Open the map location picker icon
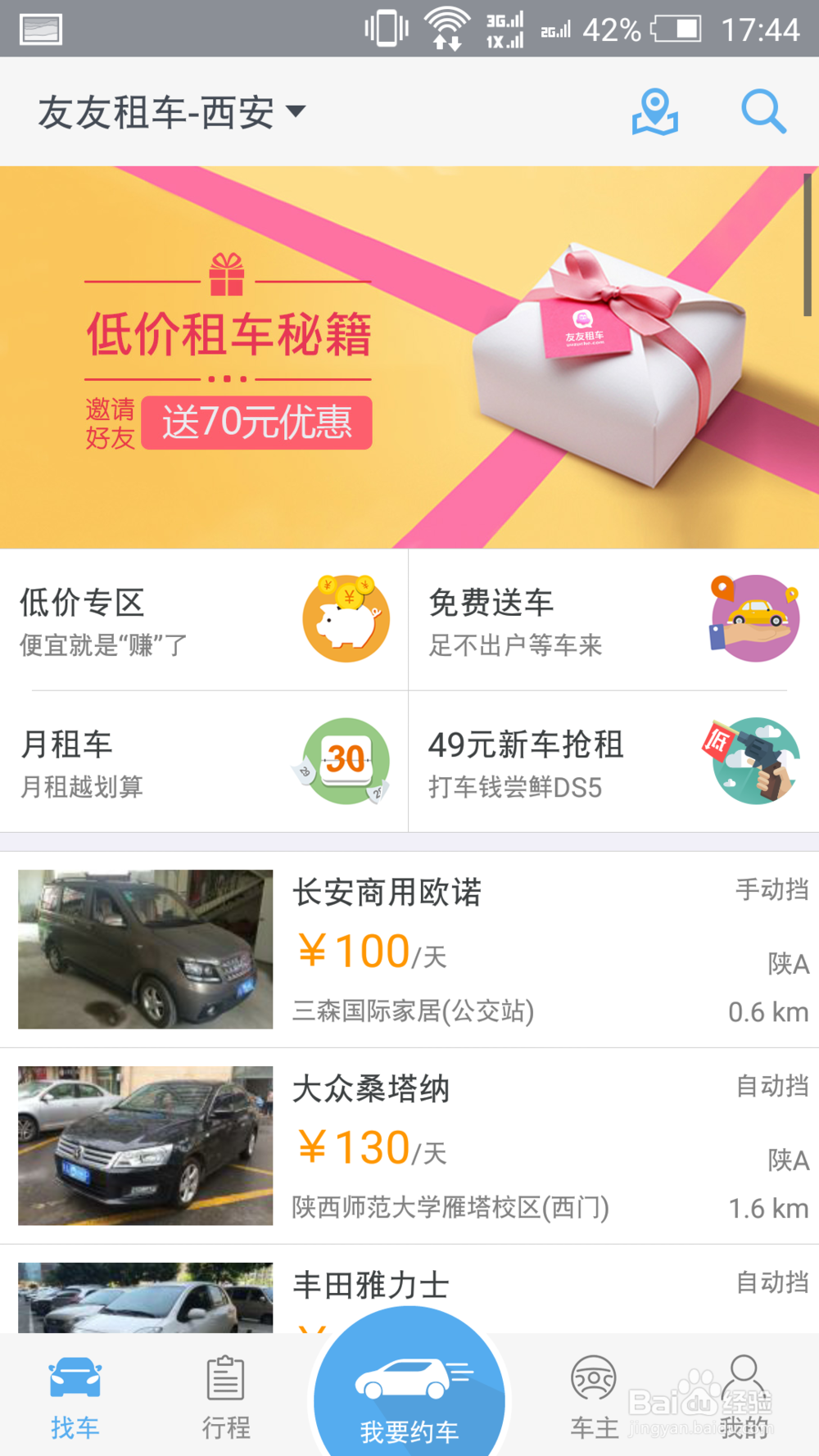 655,112
